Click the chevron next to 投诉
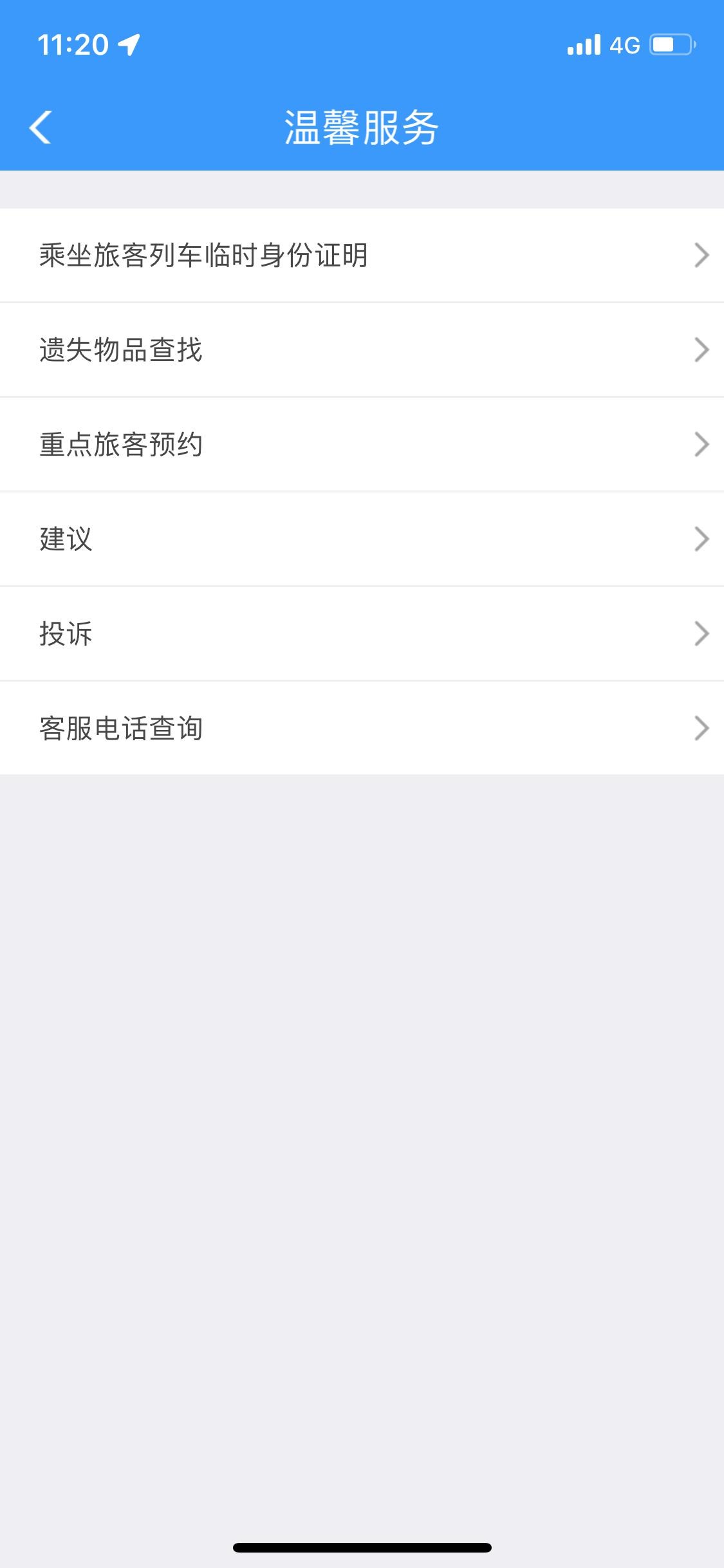The height and width of the screenshot is (1568, 724). click(703, 633)
